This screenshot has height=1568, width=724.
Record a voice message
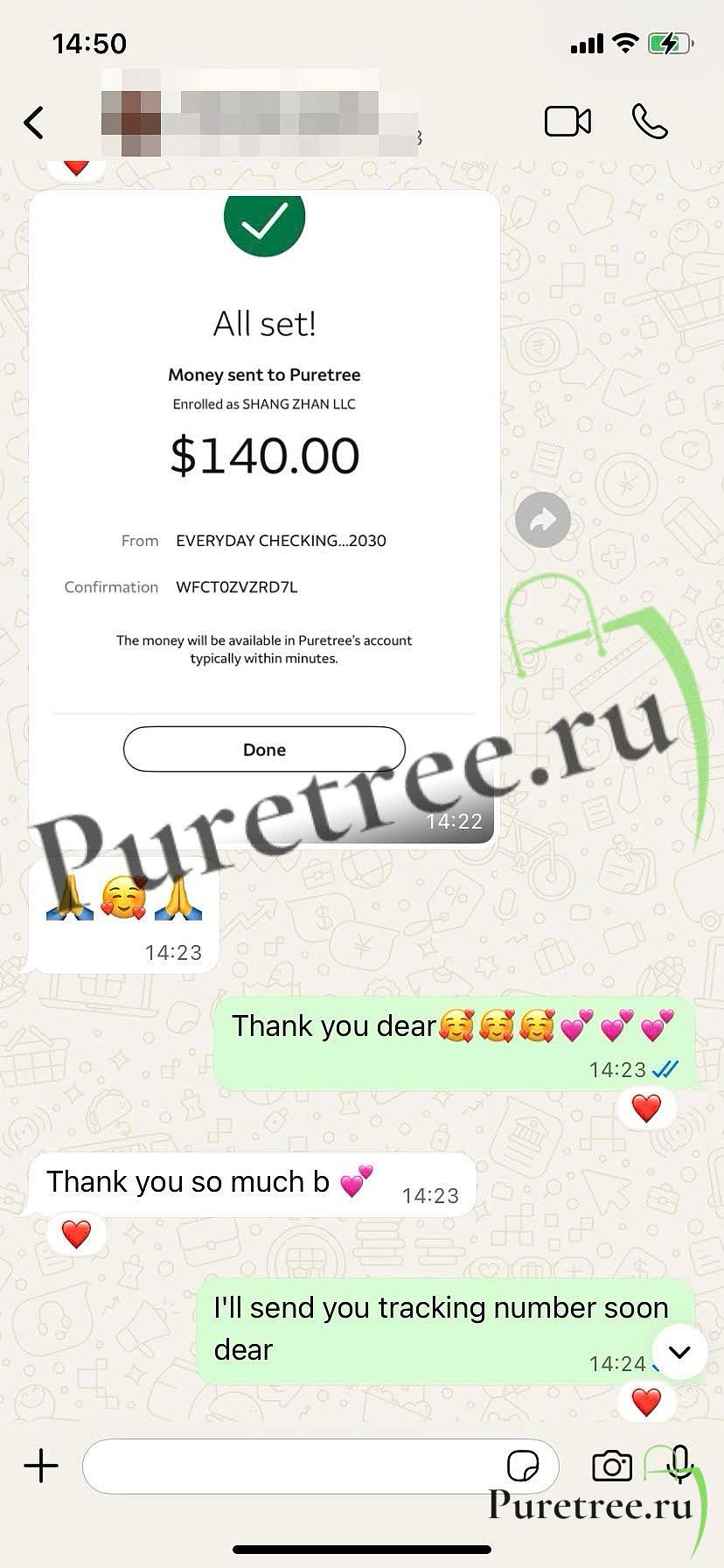(679, 1464)
